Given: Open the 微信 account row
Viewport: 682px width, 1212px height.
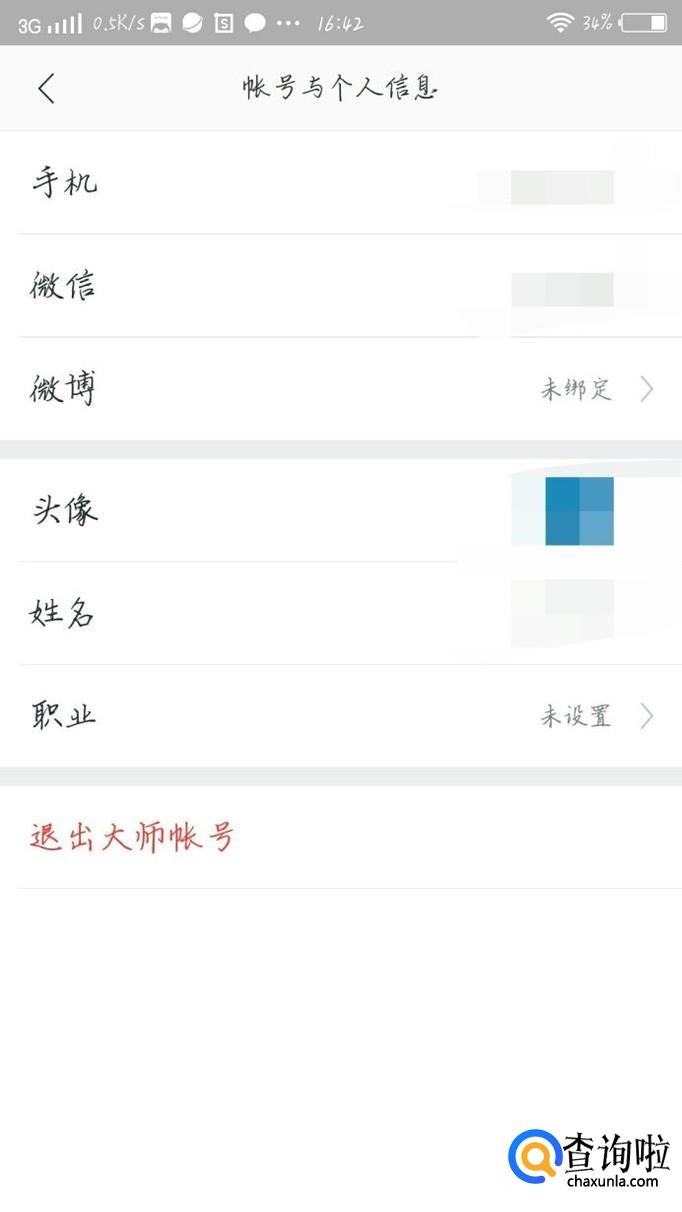Looking at the screenshot, I should (x=340, y=287).
